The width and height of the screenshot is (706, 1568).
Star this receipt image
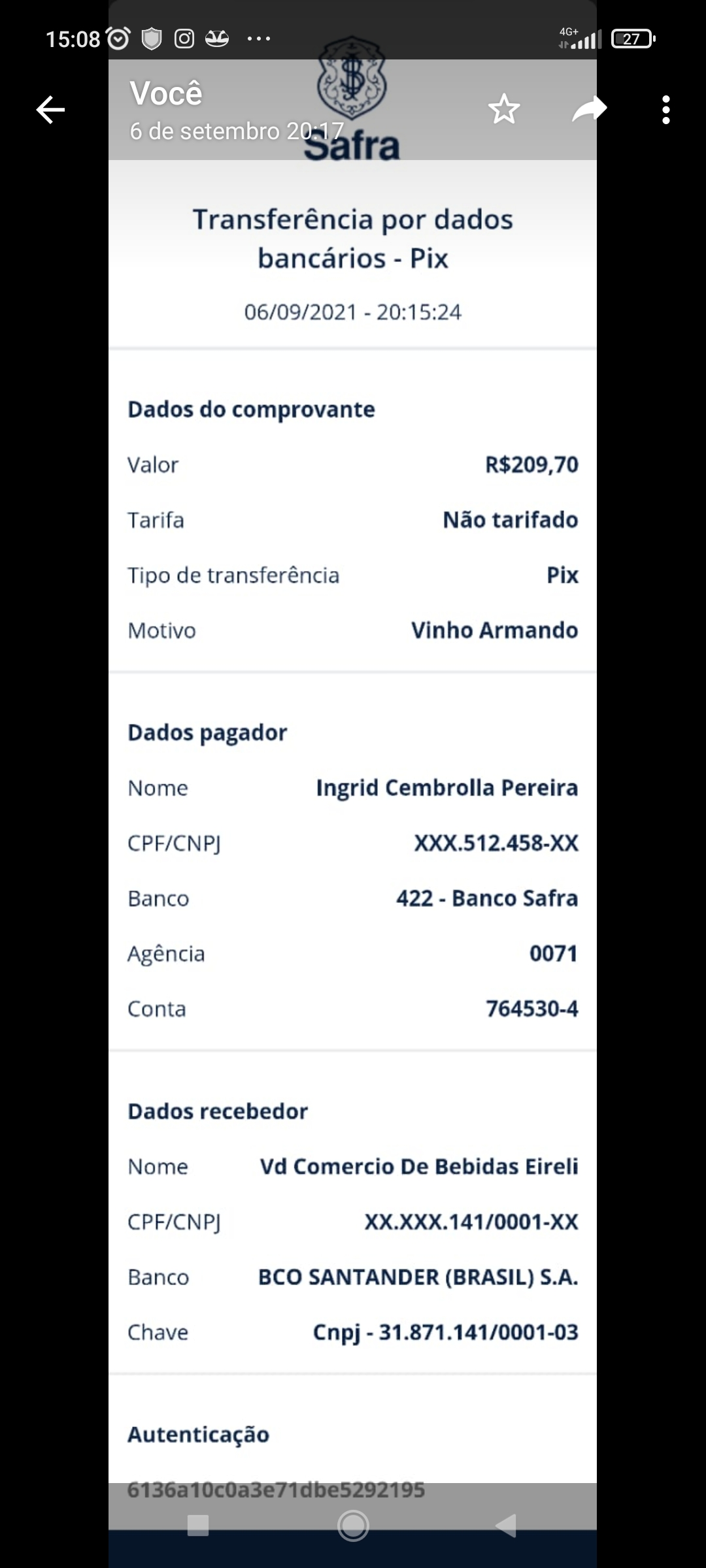click(x=504, y=109)
